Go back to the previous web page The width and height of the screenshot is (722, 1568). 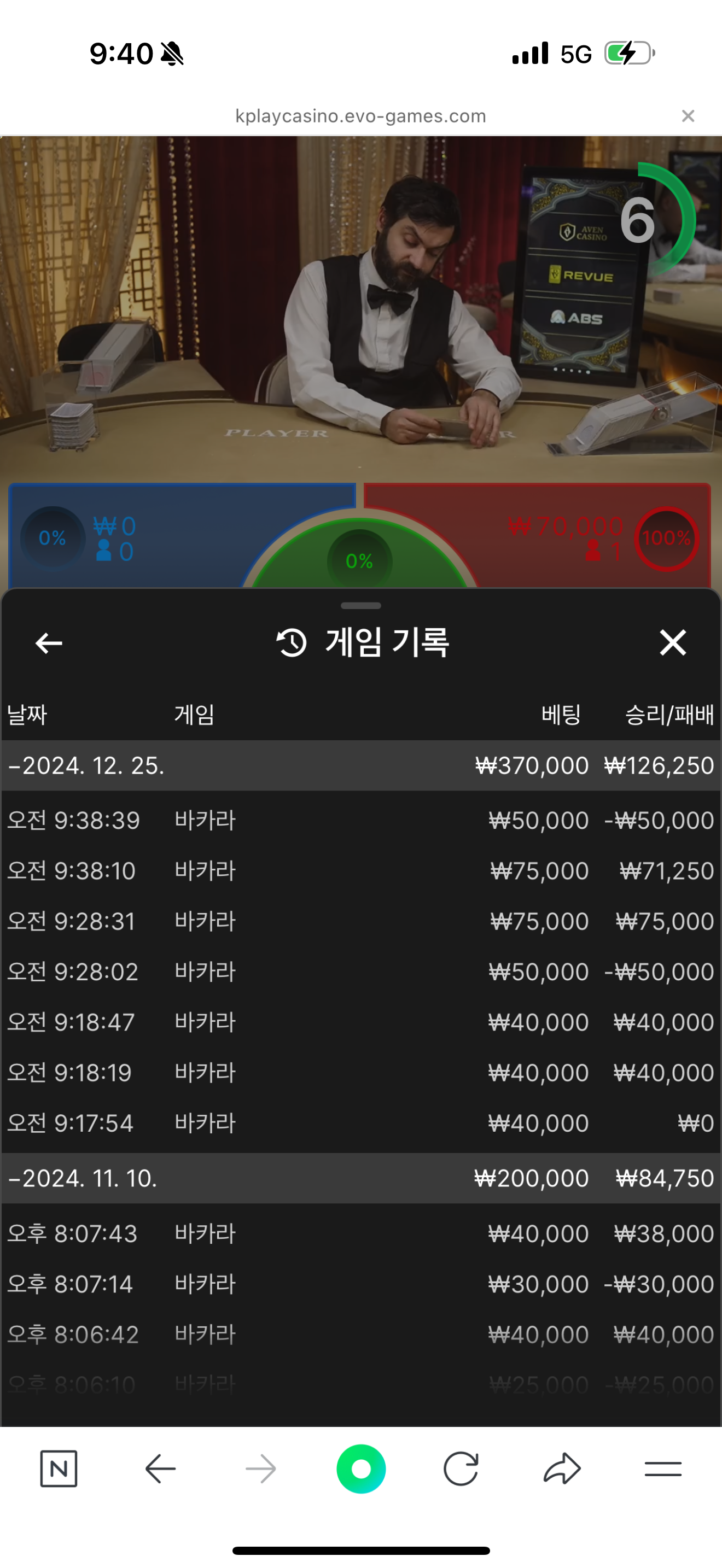tap(161, 1469)
